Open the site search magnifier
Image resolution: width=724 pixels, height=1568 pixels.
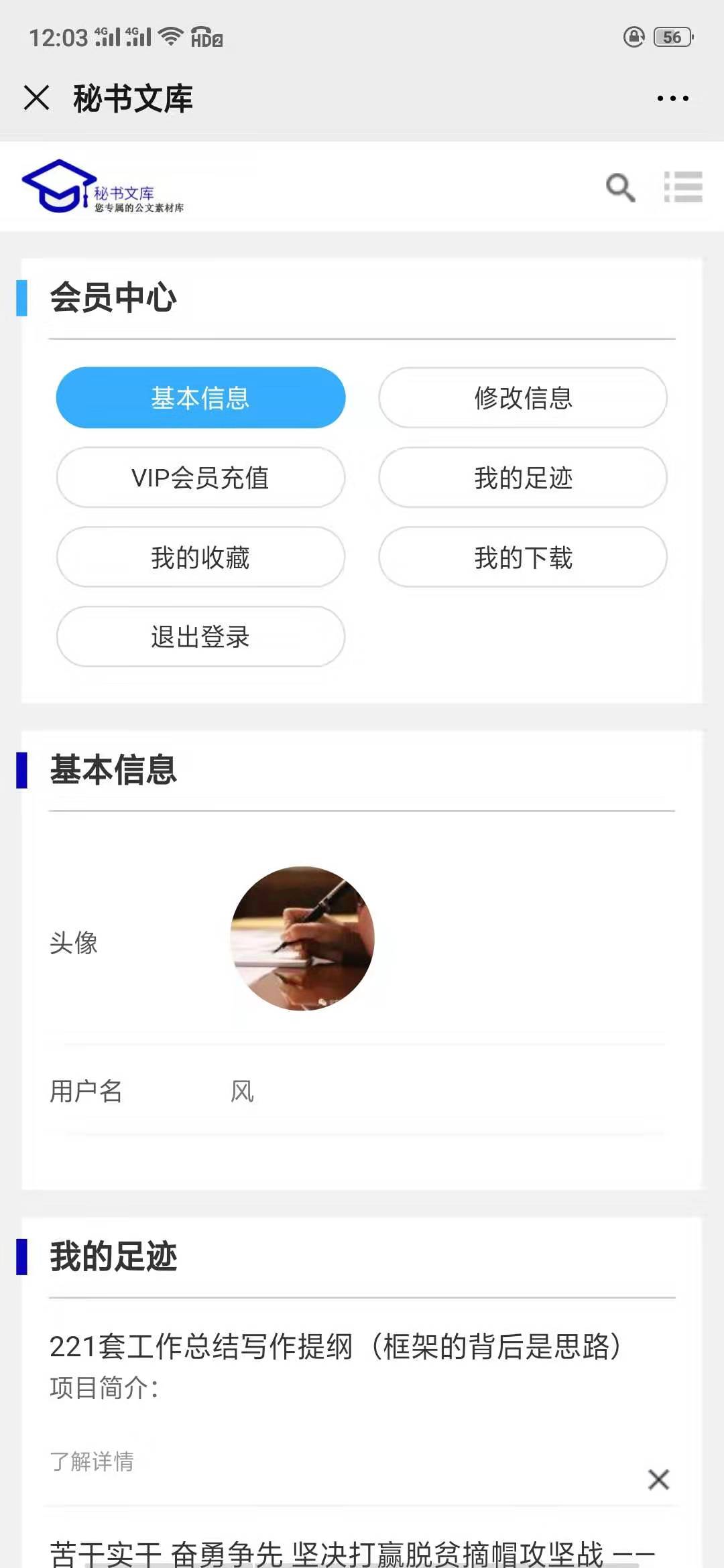[x=620, y=188]
